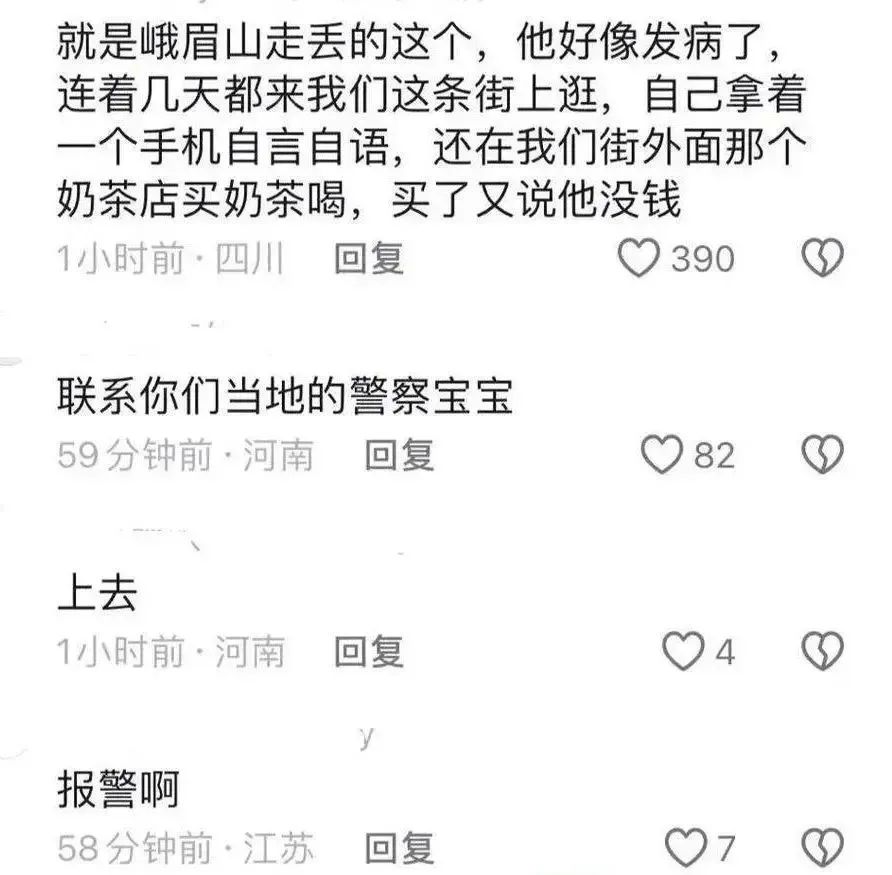Dislike the comment with 82 likes
This screenshot has height=875, width=892.
click(x=823, y=456)
